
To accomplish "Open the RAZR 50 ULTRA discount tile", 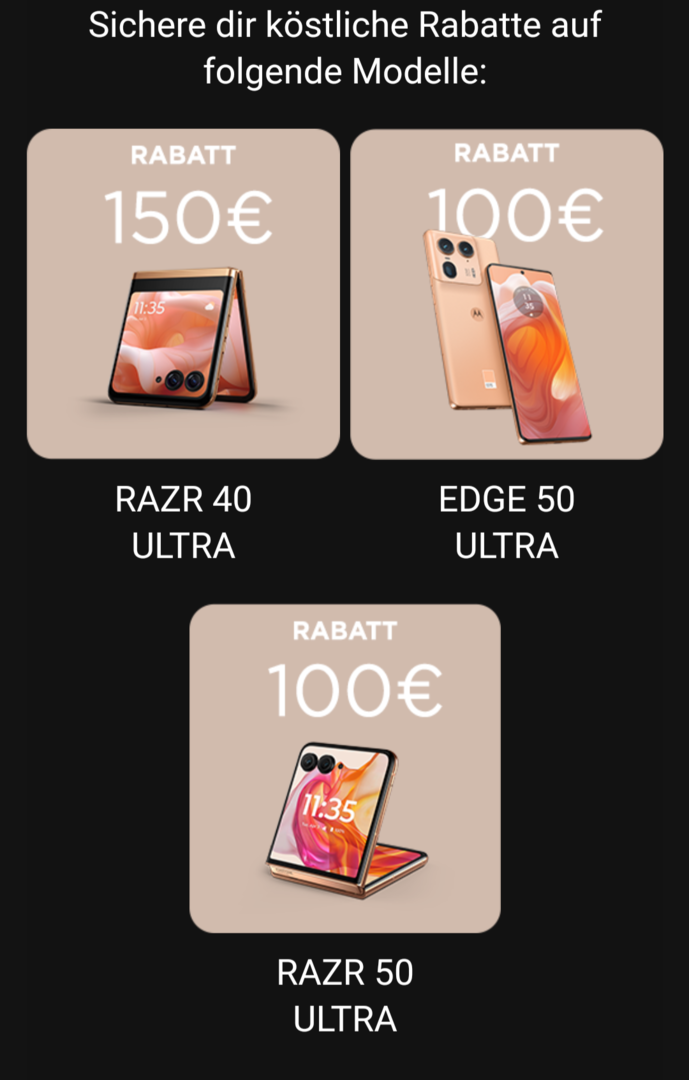I will (345, 768).
